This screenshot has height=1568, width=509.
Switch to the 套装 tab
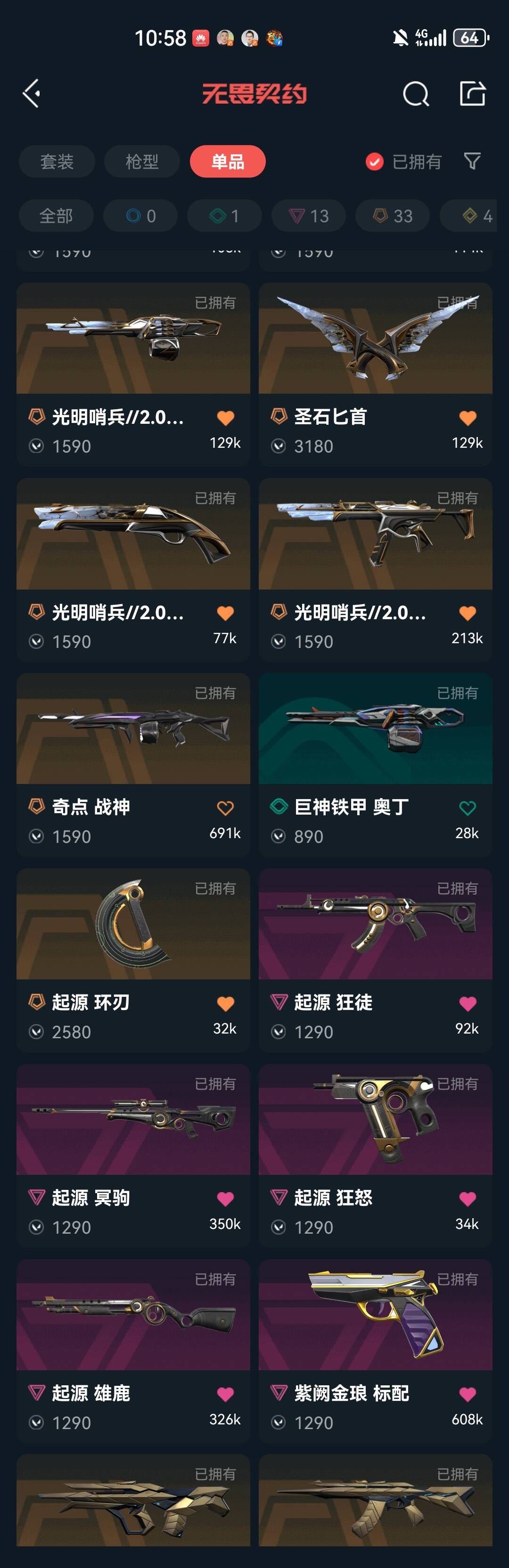click(57, 162)
